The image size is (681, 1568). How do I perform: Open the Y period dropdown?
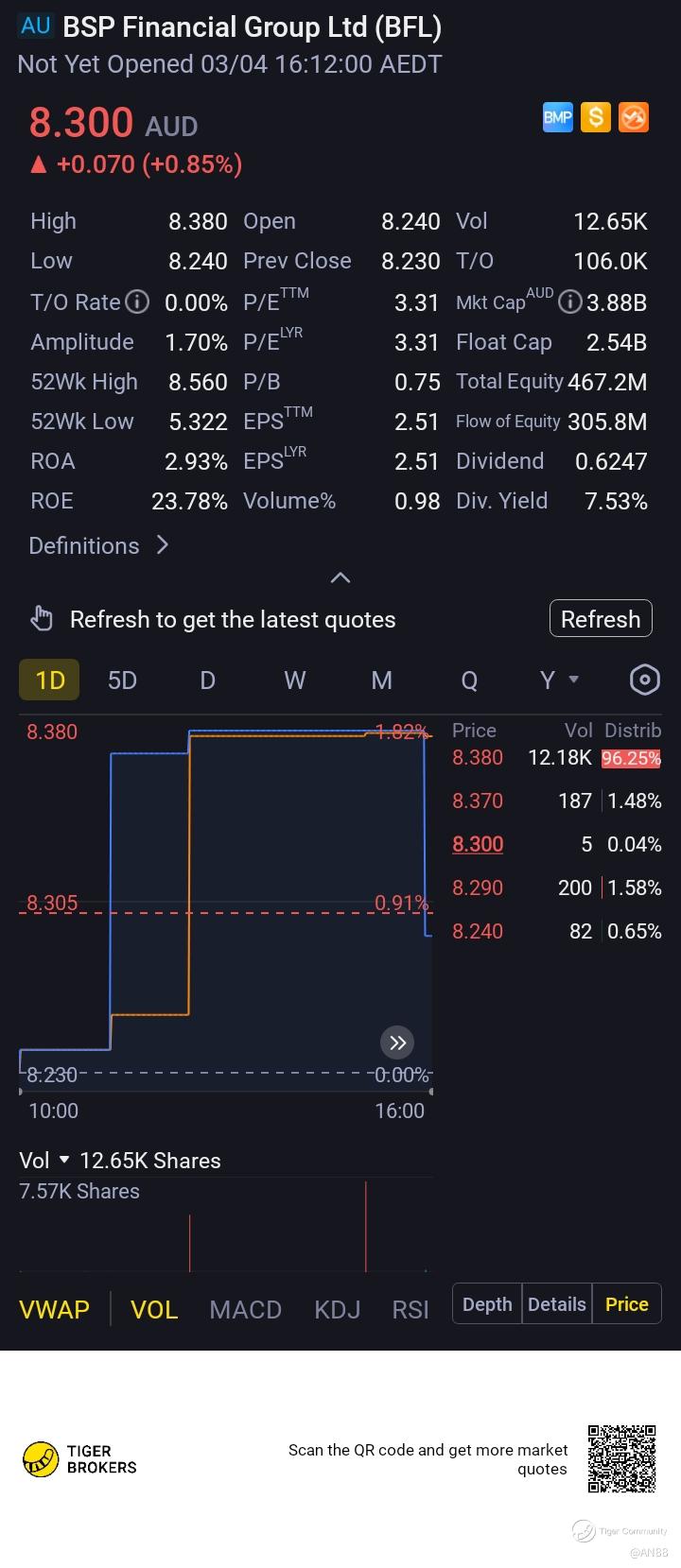pyautogui.click(x=557, y=681)
